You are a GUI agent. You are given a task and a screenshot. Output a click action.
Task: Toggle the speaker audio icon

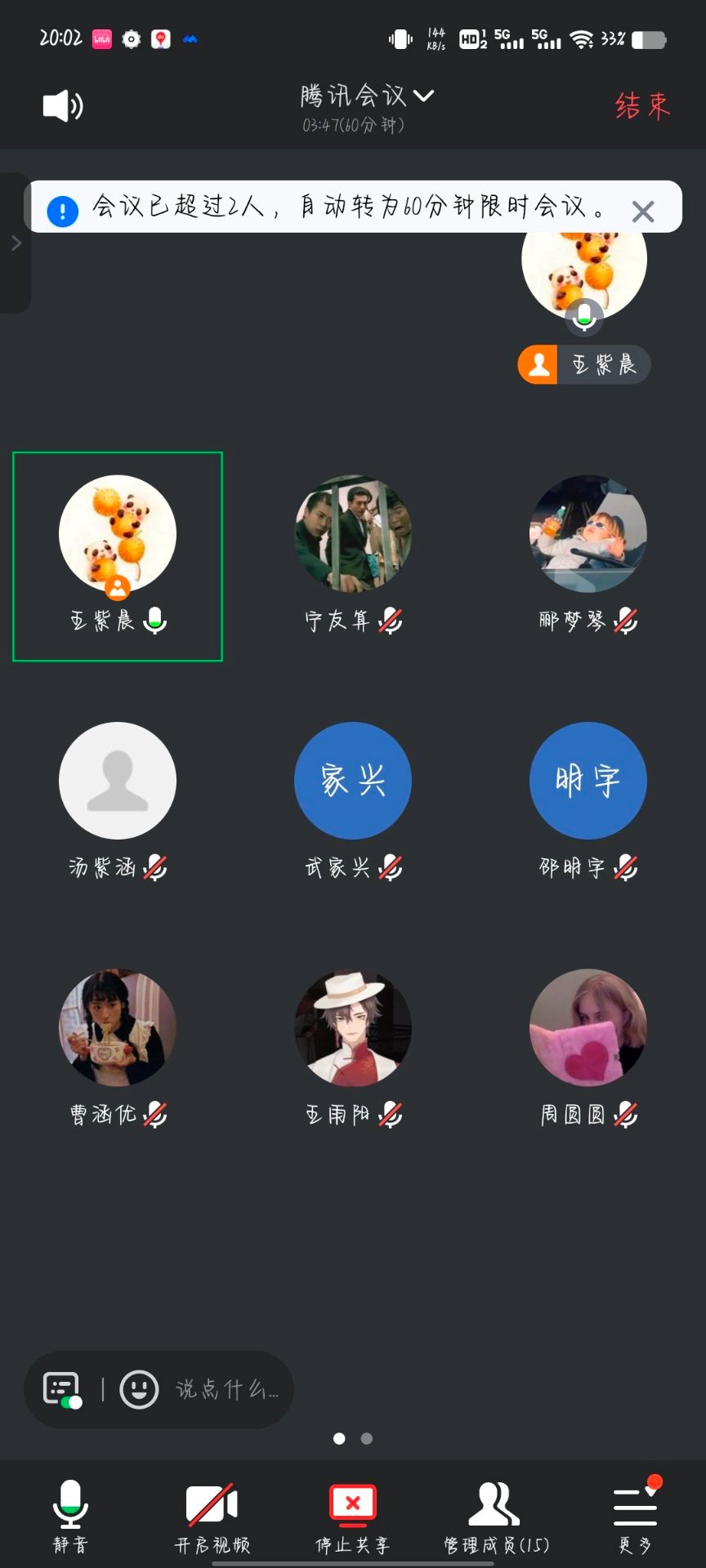[x=63, y=106]
